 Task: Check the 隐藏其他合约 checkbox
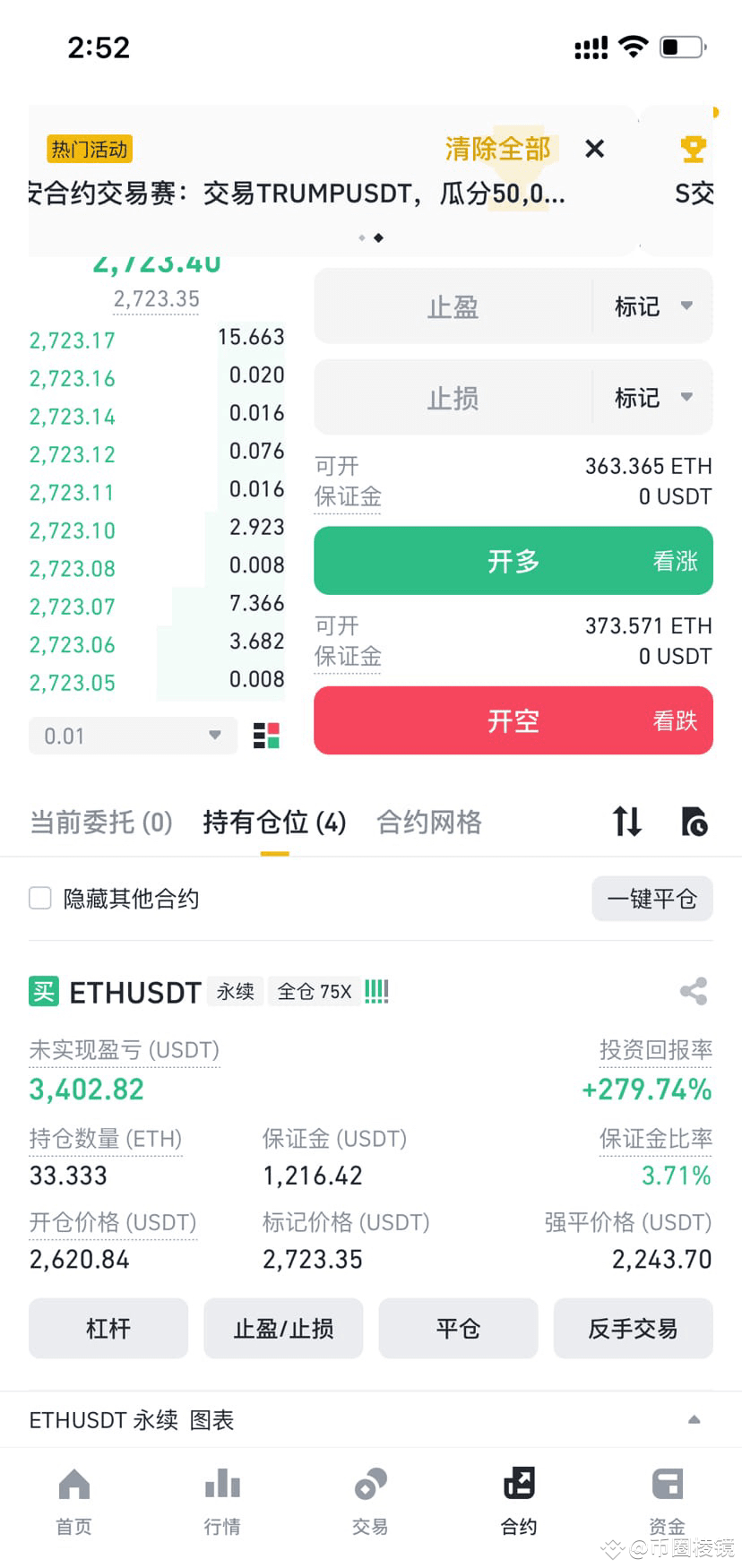(40, 898)
